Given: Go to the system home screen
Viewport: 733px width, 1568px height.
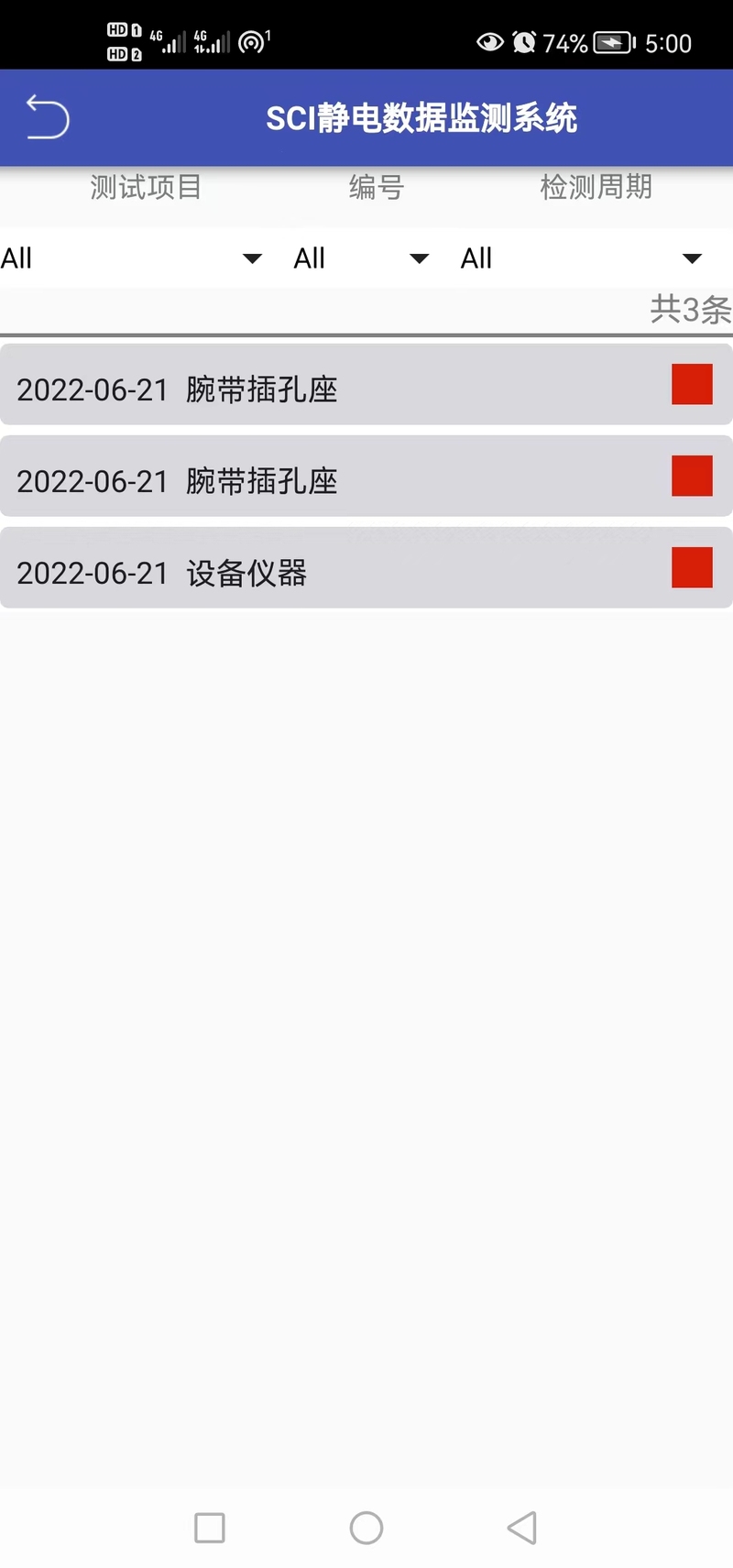Looking at the screenshot, I should click(x=366, y=1528).
